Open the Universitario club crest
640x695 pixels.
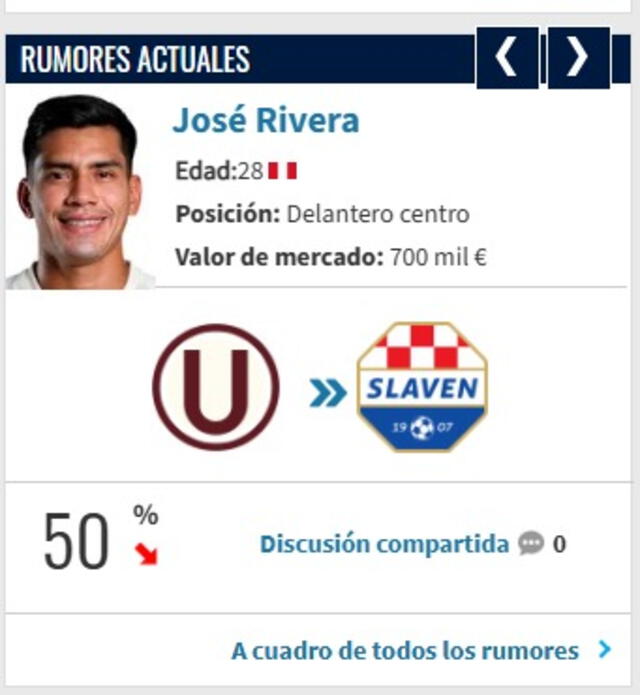pos(215,387)
